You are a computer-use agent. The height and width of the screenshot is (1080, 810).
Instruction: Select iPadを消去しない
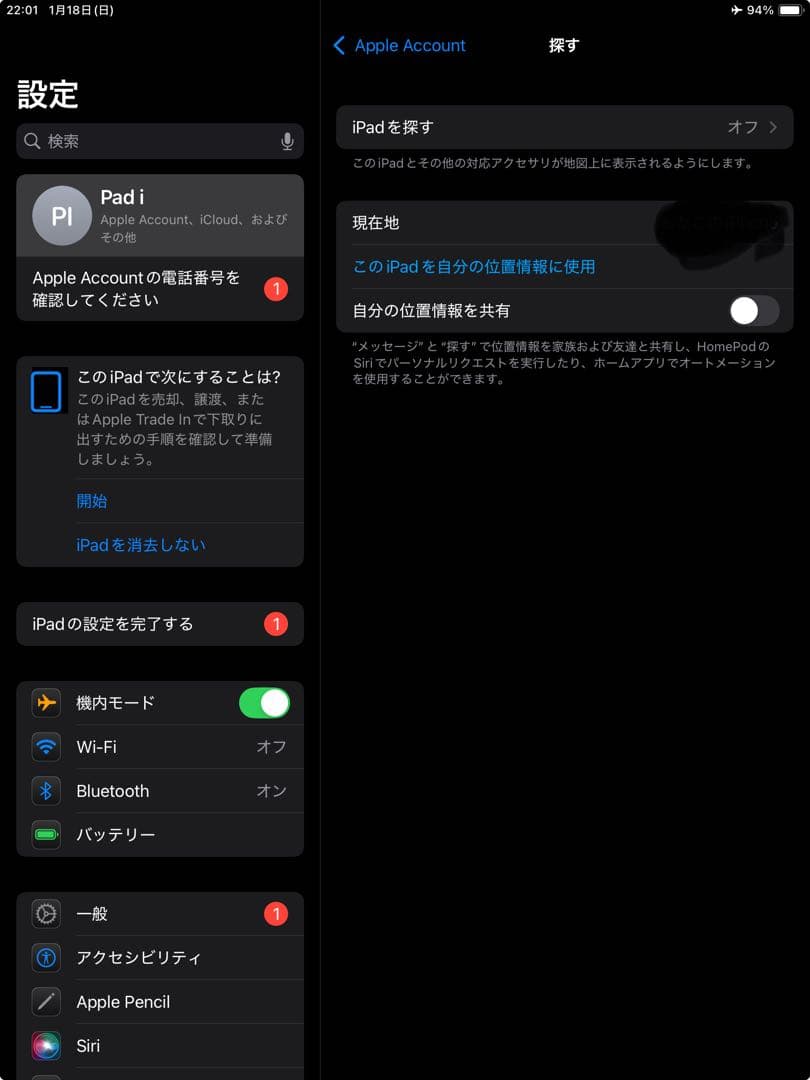tap(141, 545)
